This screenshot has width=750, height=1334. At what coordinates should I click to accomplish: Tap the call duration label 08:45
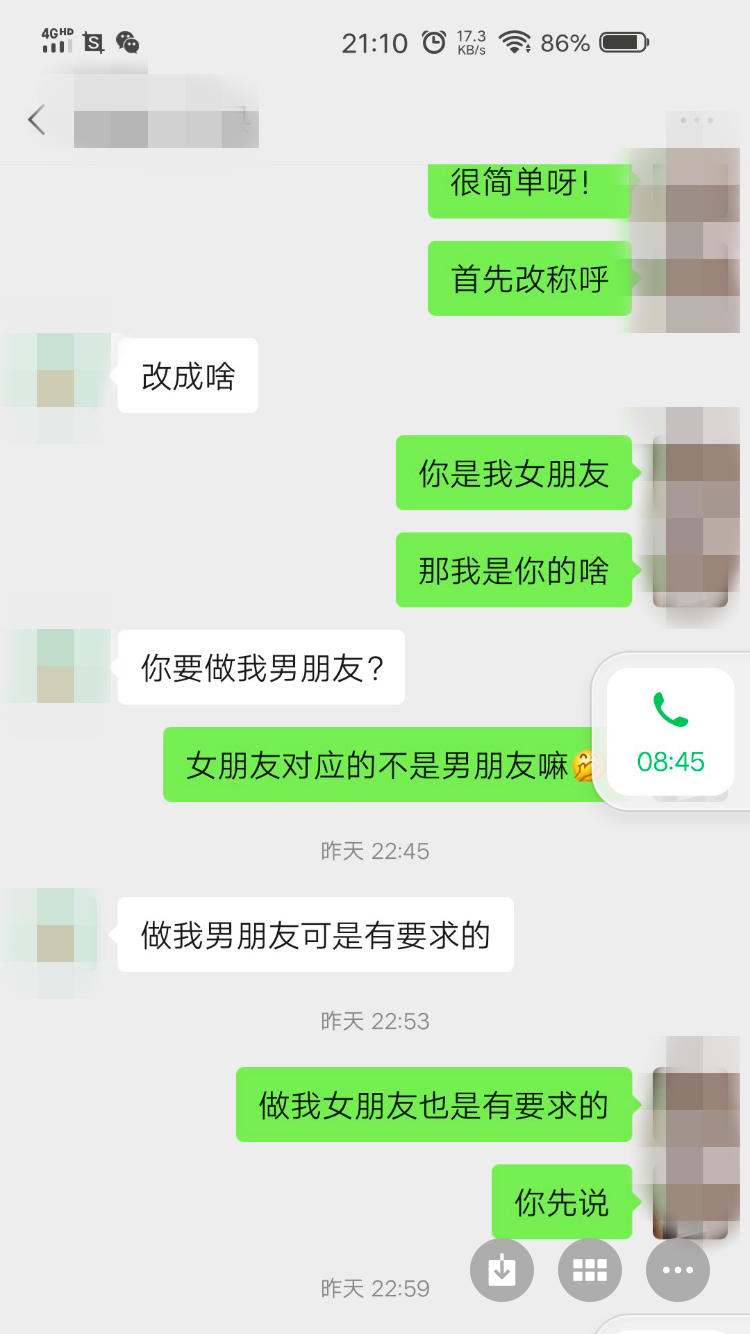pos(671,761)
